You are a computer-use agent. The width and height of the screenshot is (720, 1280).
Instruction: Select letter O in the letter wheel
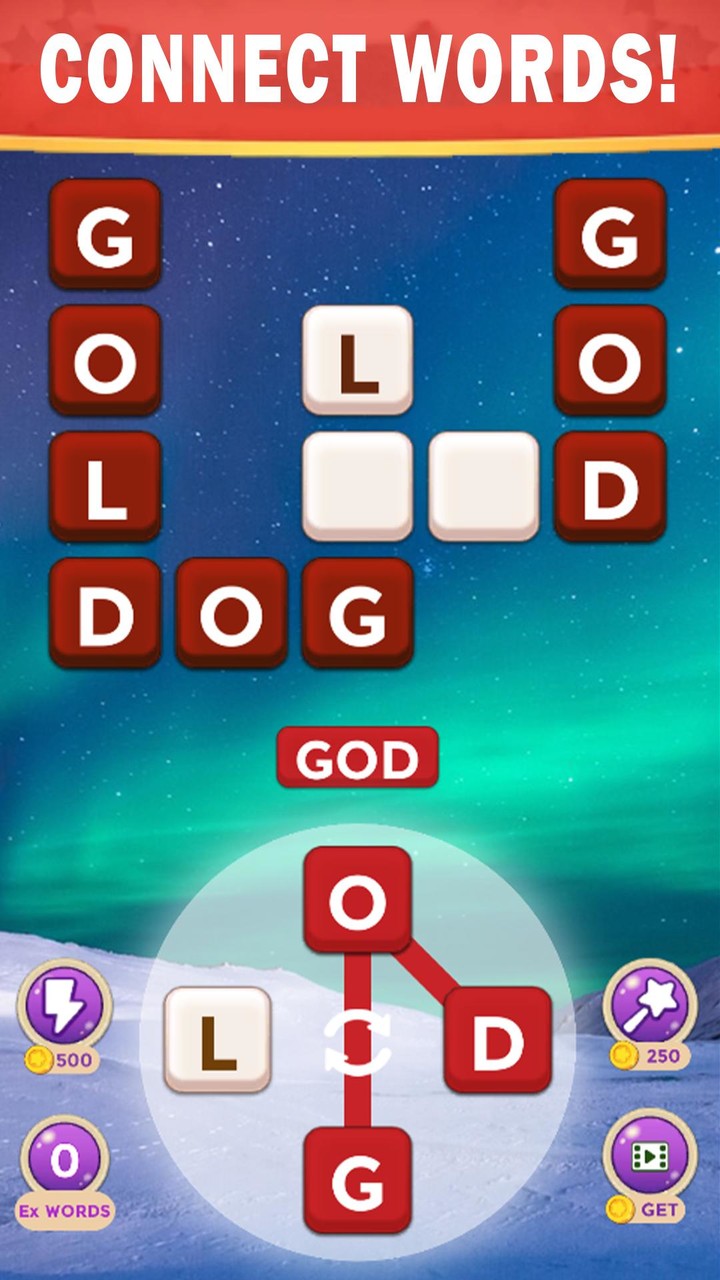[357, 901]
